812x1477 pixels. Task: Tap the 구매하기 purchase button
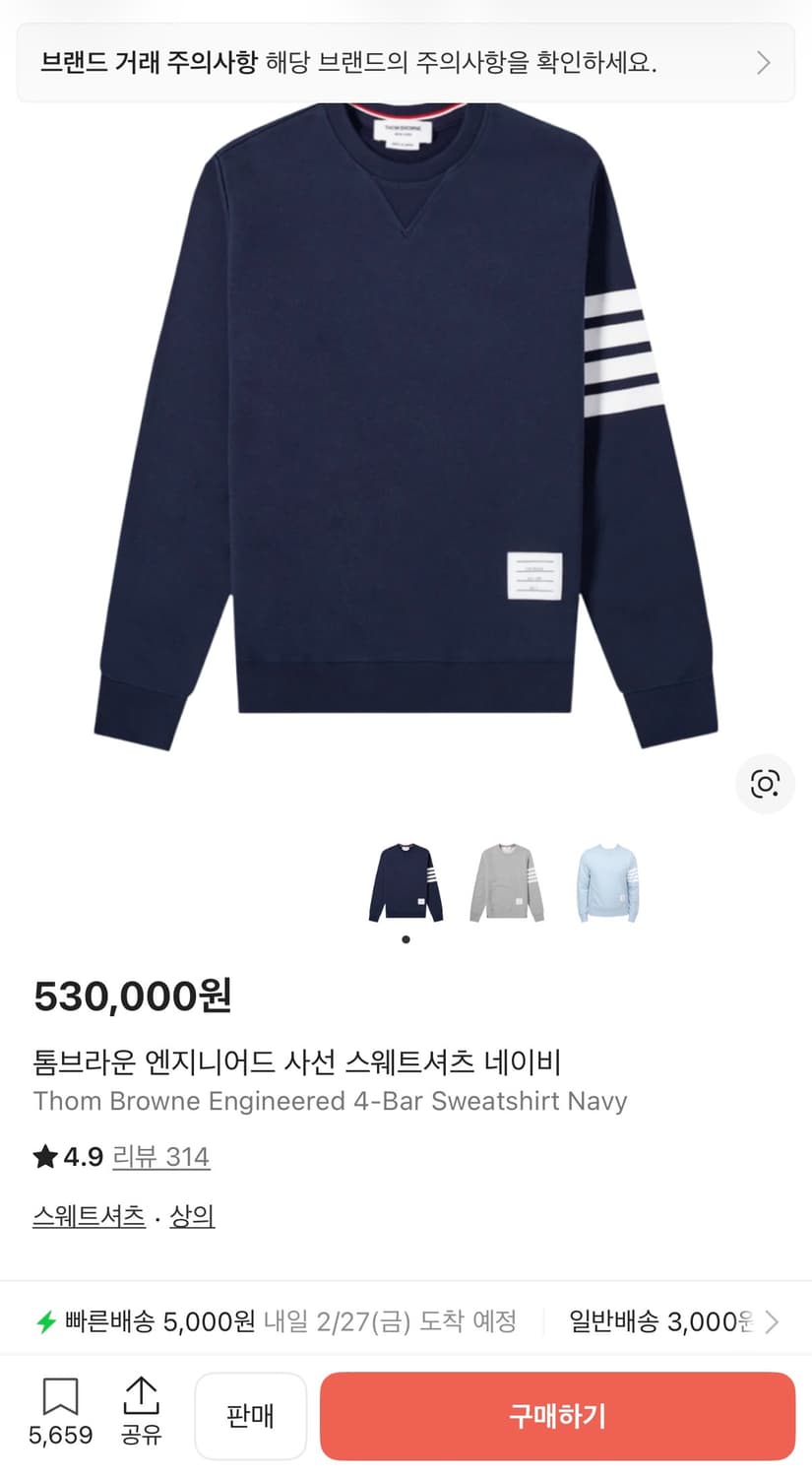(x=558, y=1415)
